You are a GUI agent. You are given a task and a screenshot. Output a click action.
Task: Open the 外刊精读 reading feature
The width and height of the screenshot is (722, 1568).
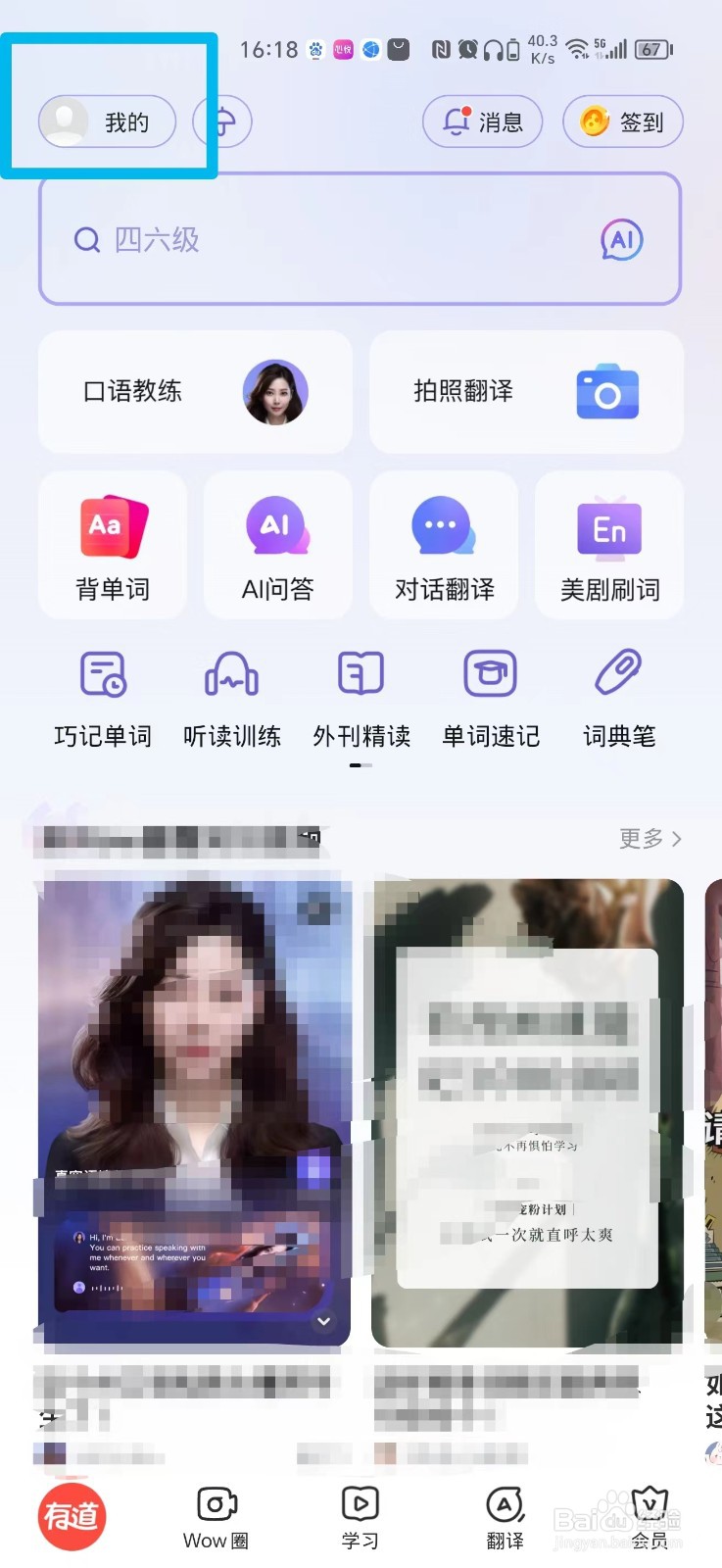[361, 696]
